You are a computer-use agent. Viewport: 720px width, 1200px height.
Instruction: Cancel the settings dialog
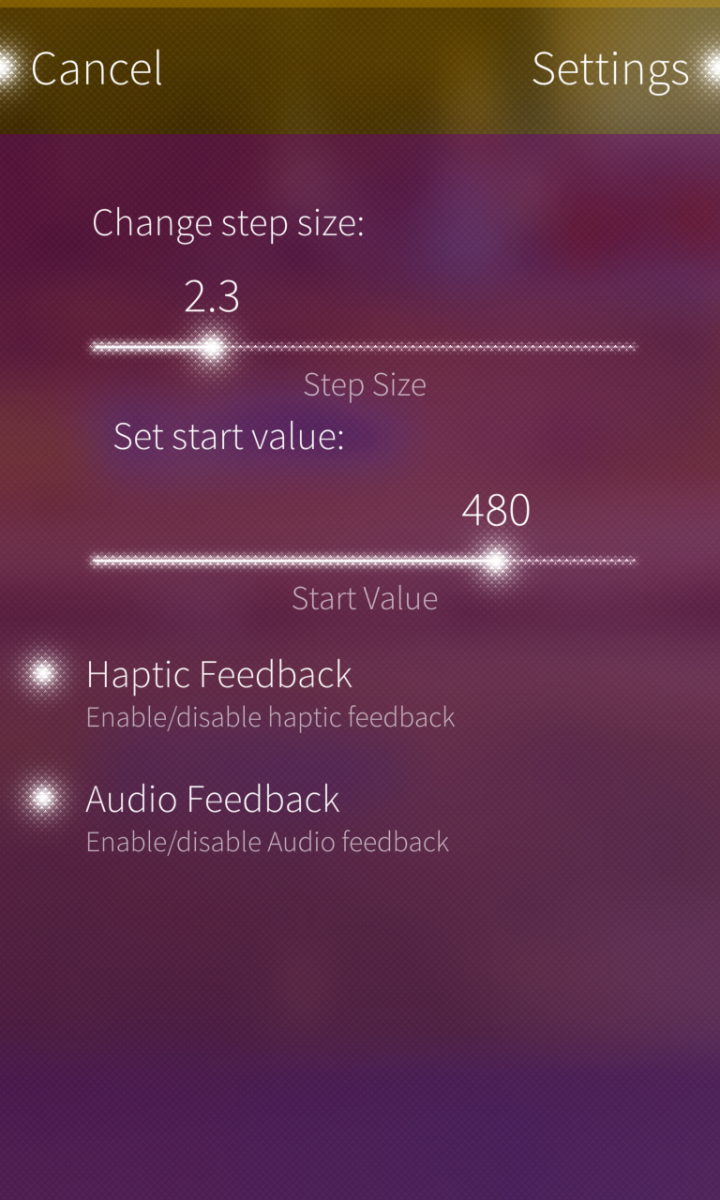pyautogui.click(x=97, y=69)
